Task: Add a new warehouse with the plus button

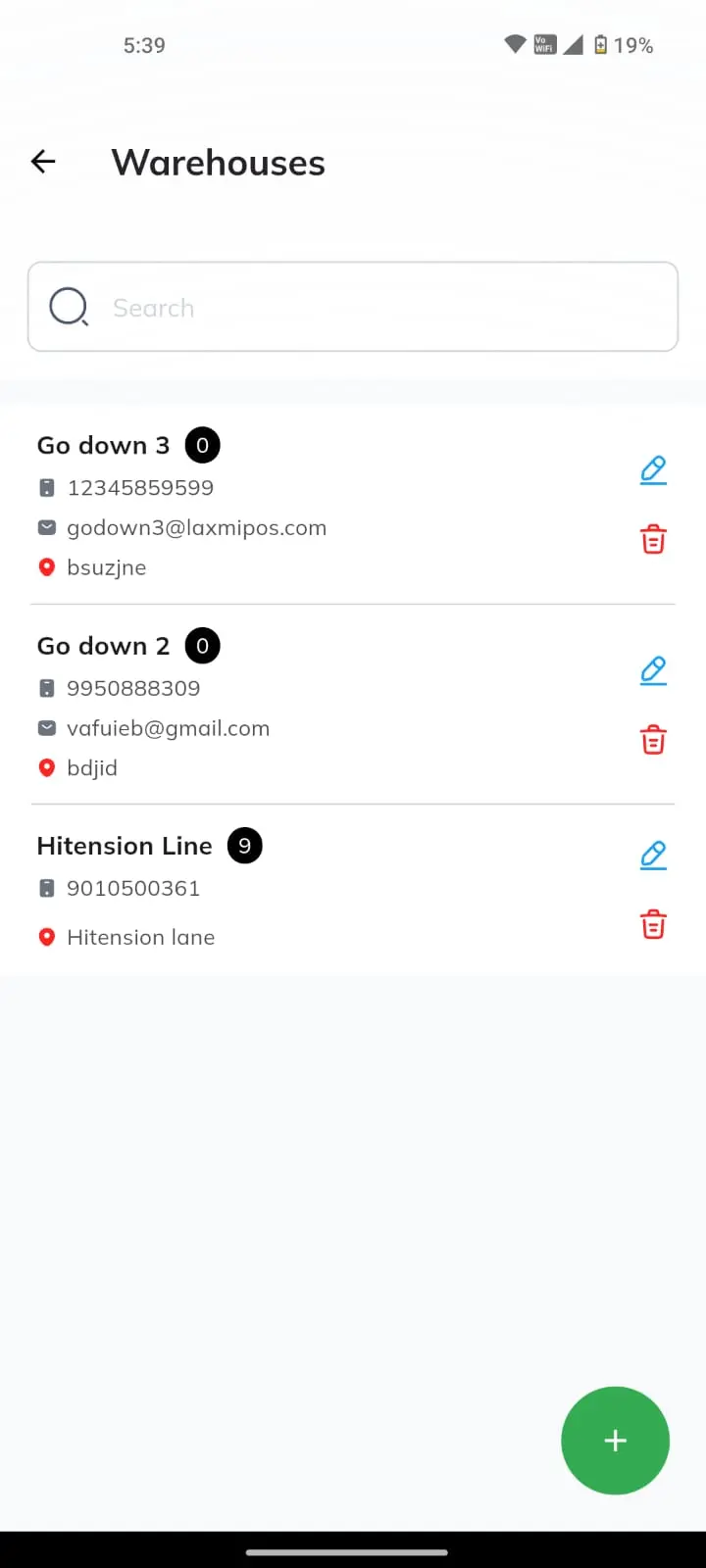Action: click(x=615, y=1441)
